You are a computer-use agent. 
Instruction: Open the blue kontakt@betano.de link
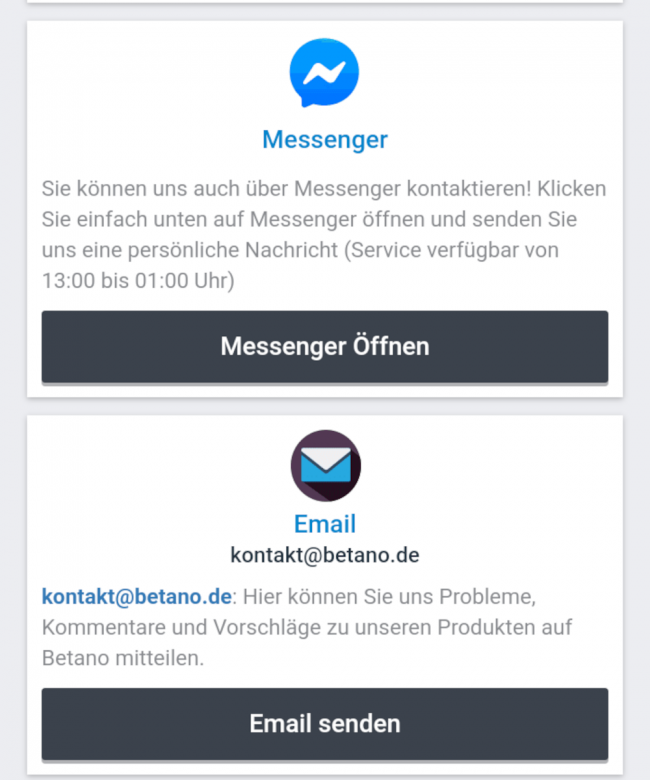137,597
